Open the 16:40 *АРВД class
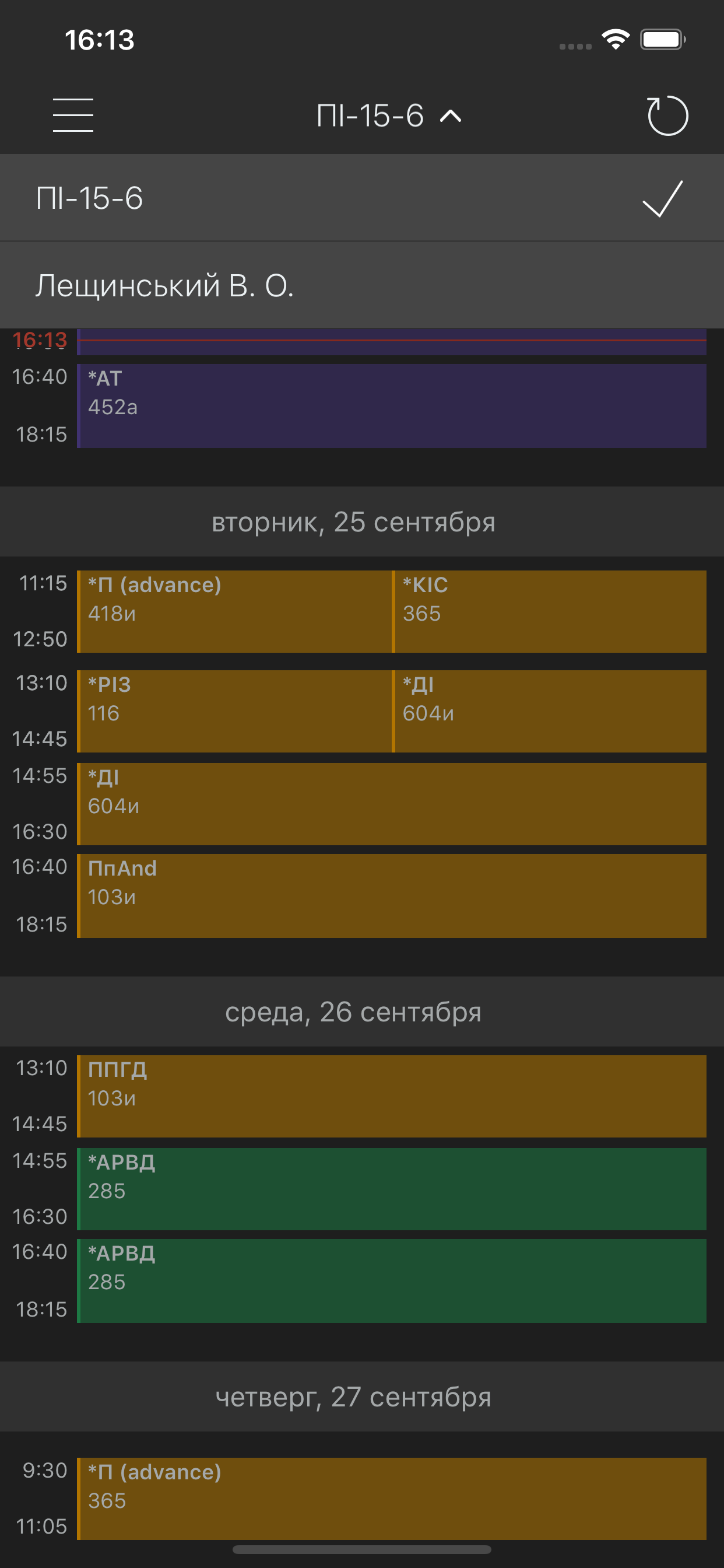The width and height of the screenshot is (724, 1568). (x=392, y=1280)
